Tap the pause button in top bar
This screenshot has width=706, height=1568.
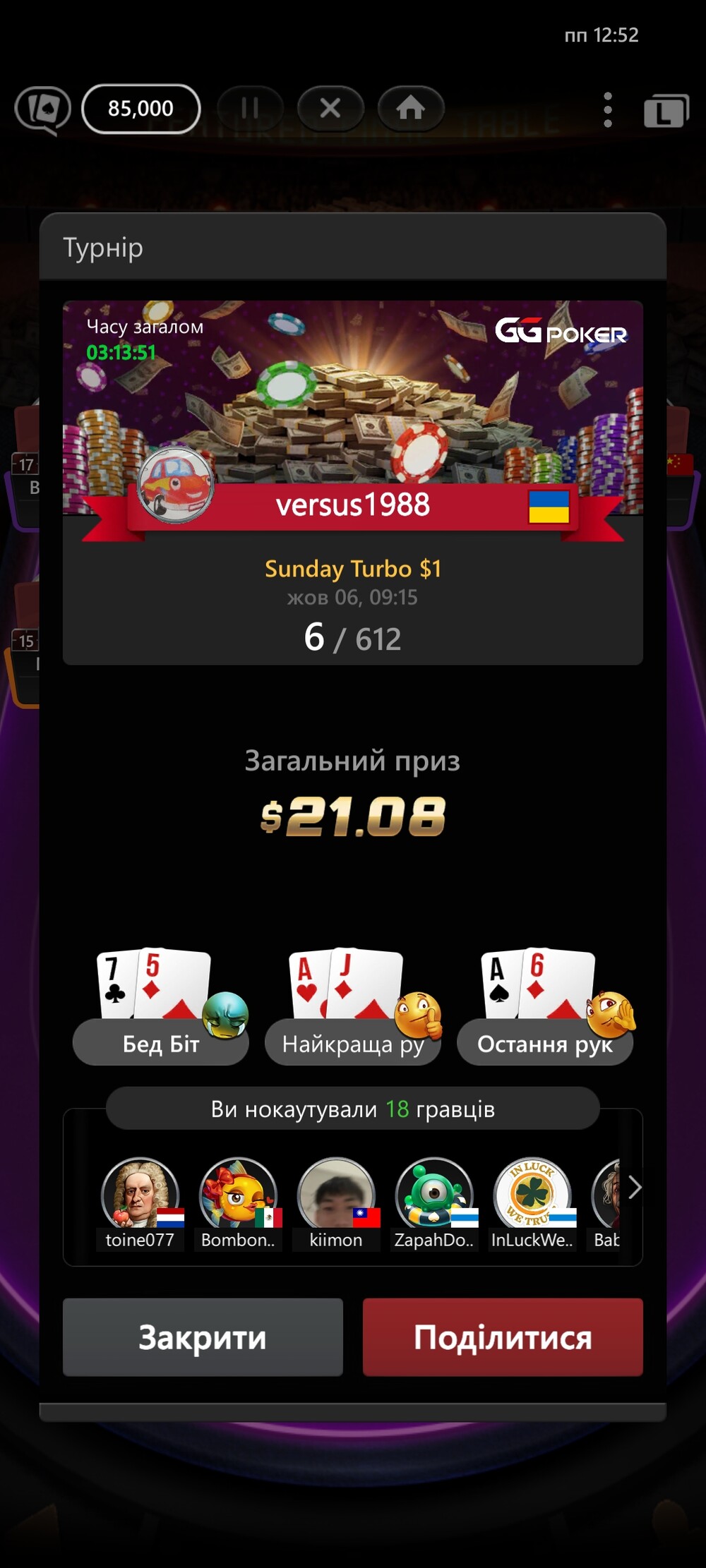pyautogui.click(x=250, y=108)
